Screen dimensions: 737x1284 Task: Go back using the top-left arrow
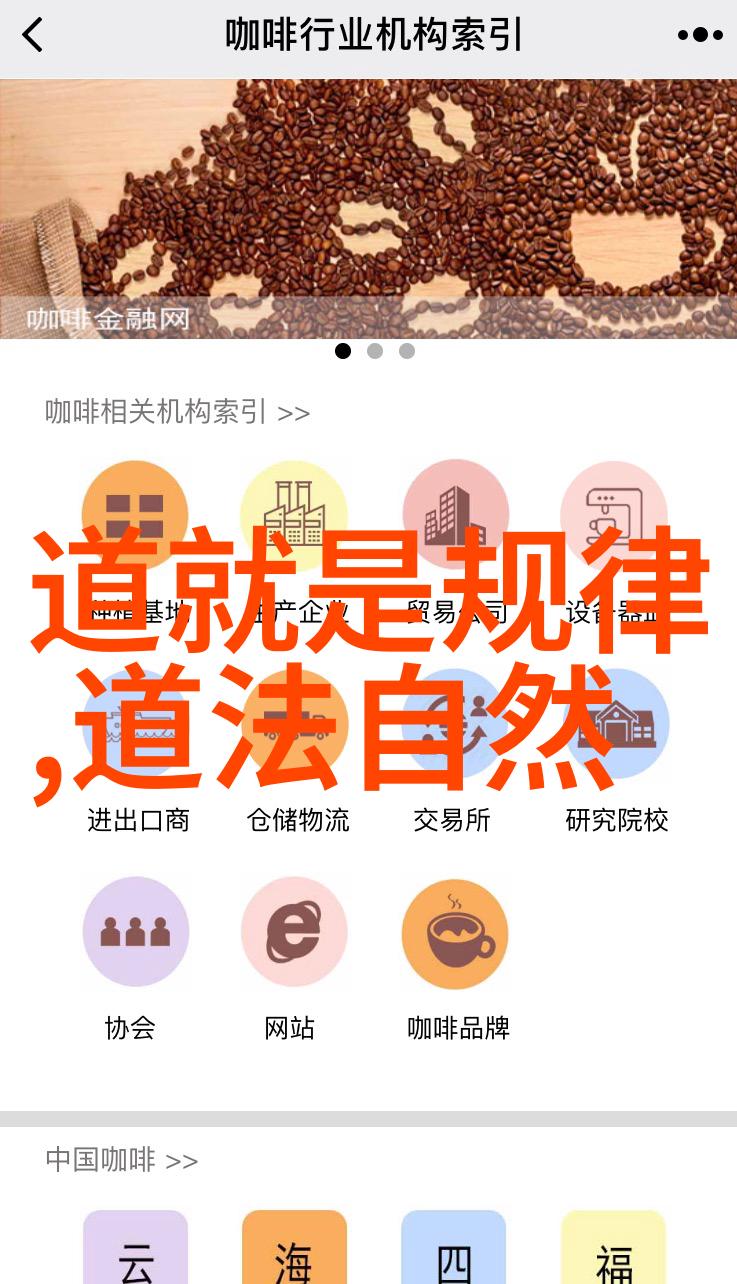(x=33, y=35)
